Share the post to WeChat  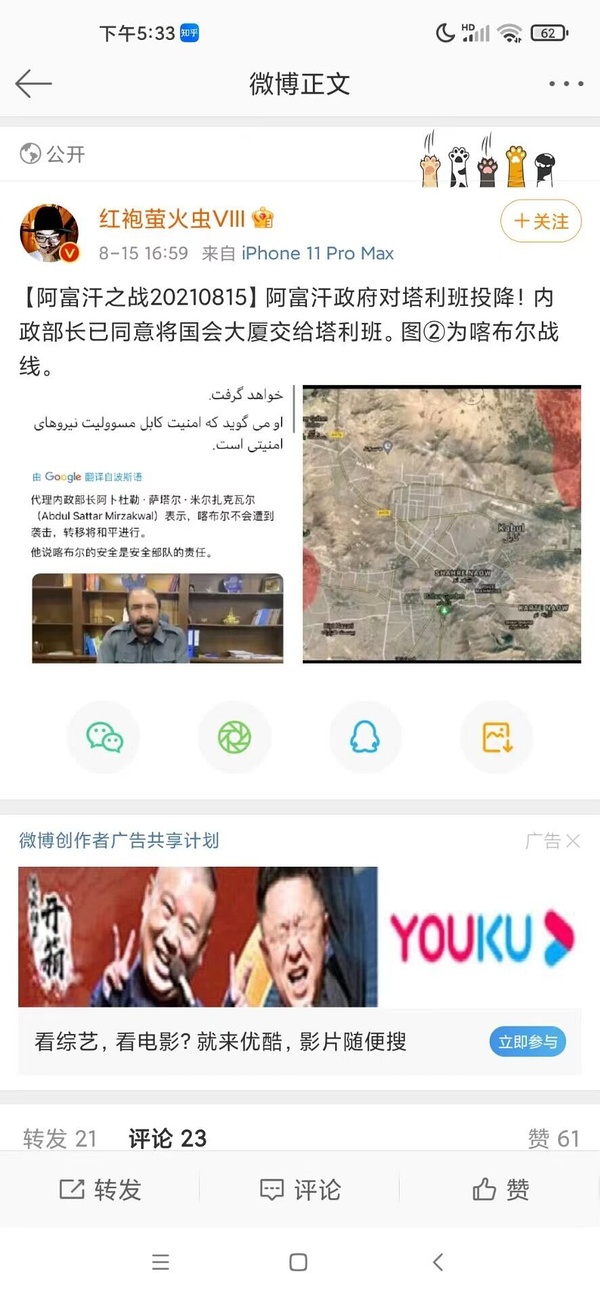click(104, 738)
